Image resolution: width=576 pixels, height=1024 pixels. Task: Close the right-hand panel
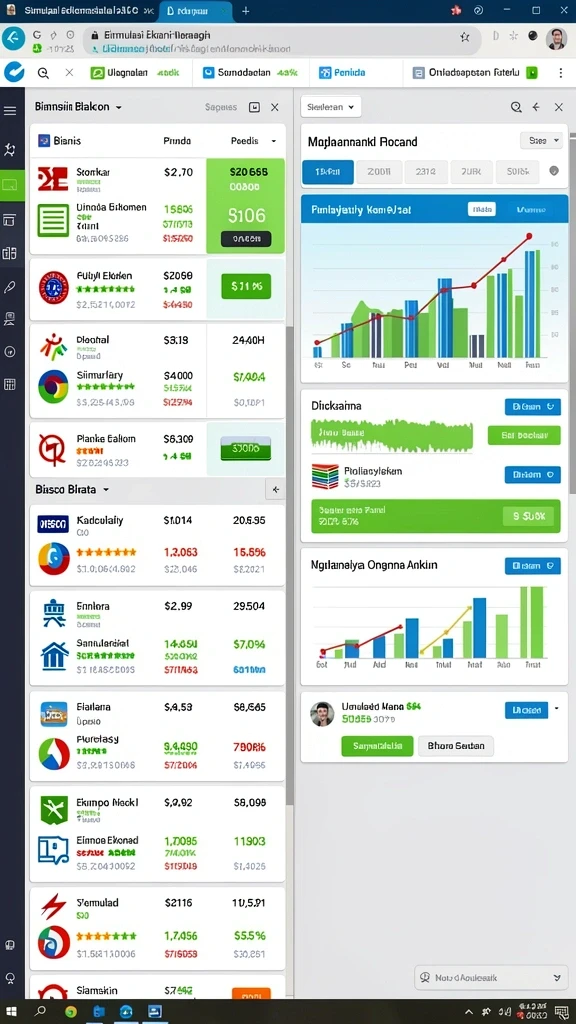(558, 107)
